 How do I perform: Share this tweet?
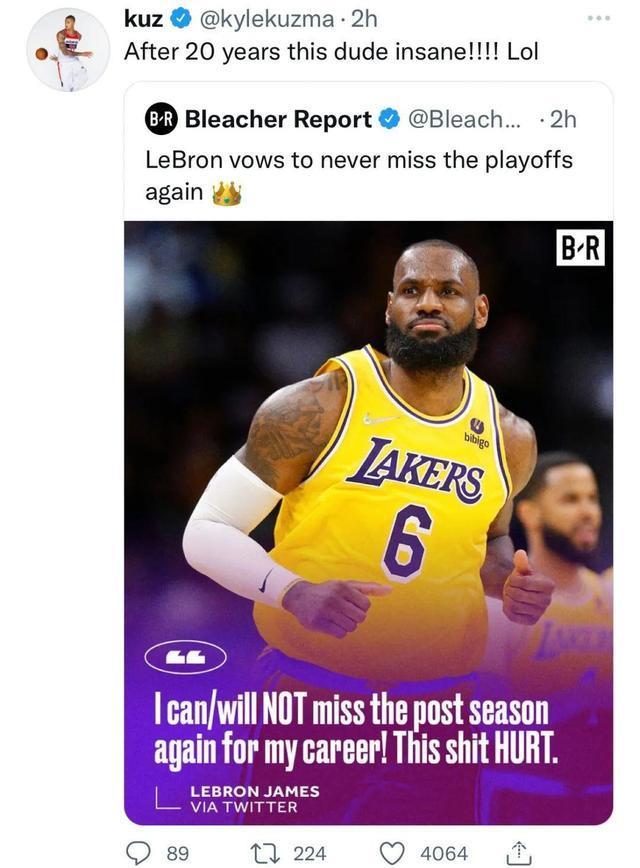click(517, 851)
